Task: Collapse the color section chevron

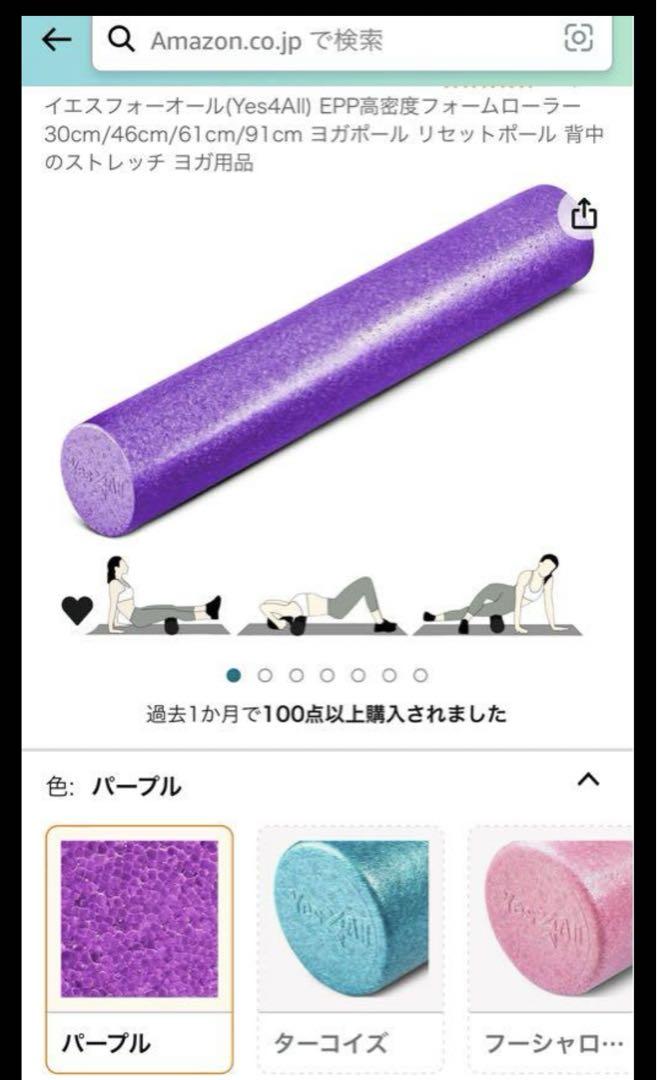Action: coord(587,780)
